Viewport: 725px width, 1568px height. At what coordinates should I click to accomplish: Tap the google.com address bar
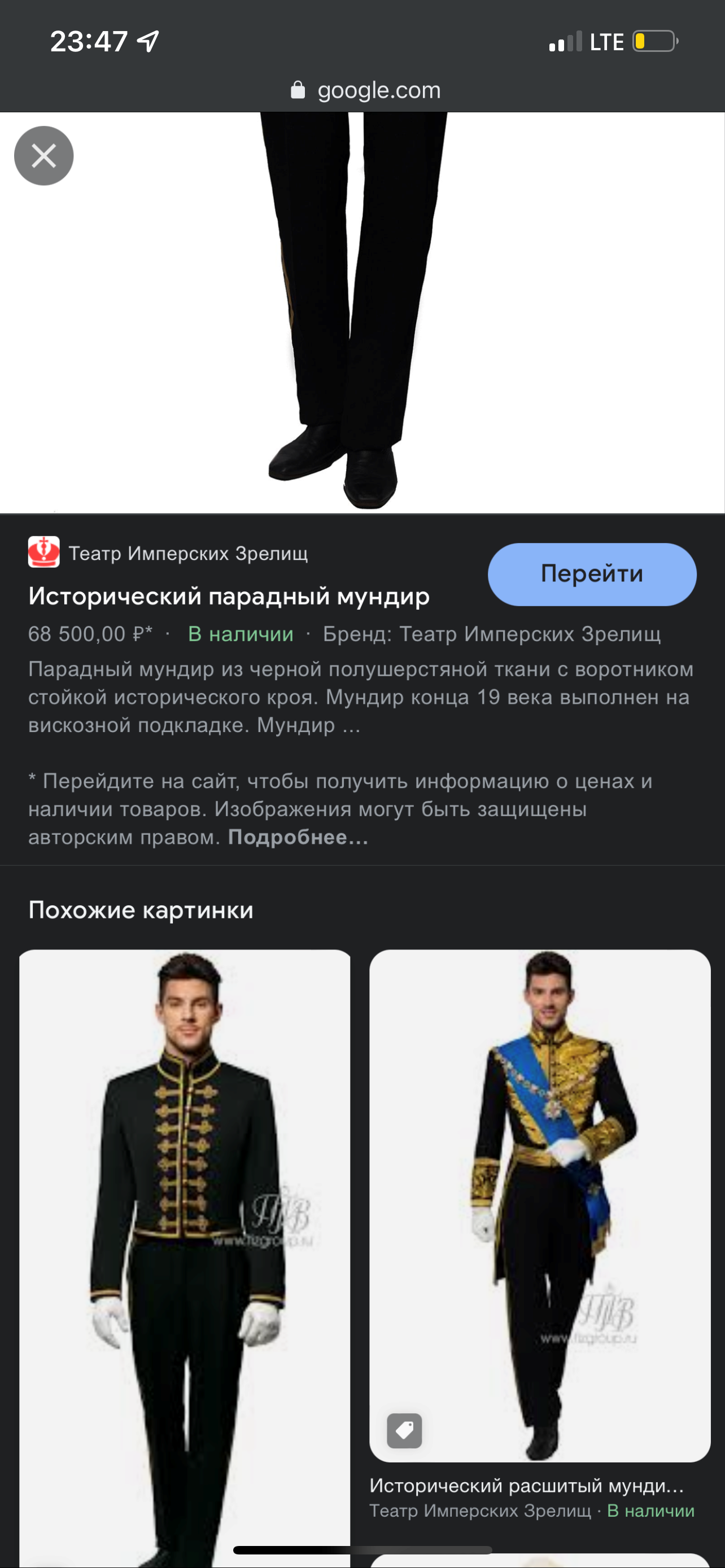[365, 90]
